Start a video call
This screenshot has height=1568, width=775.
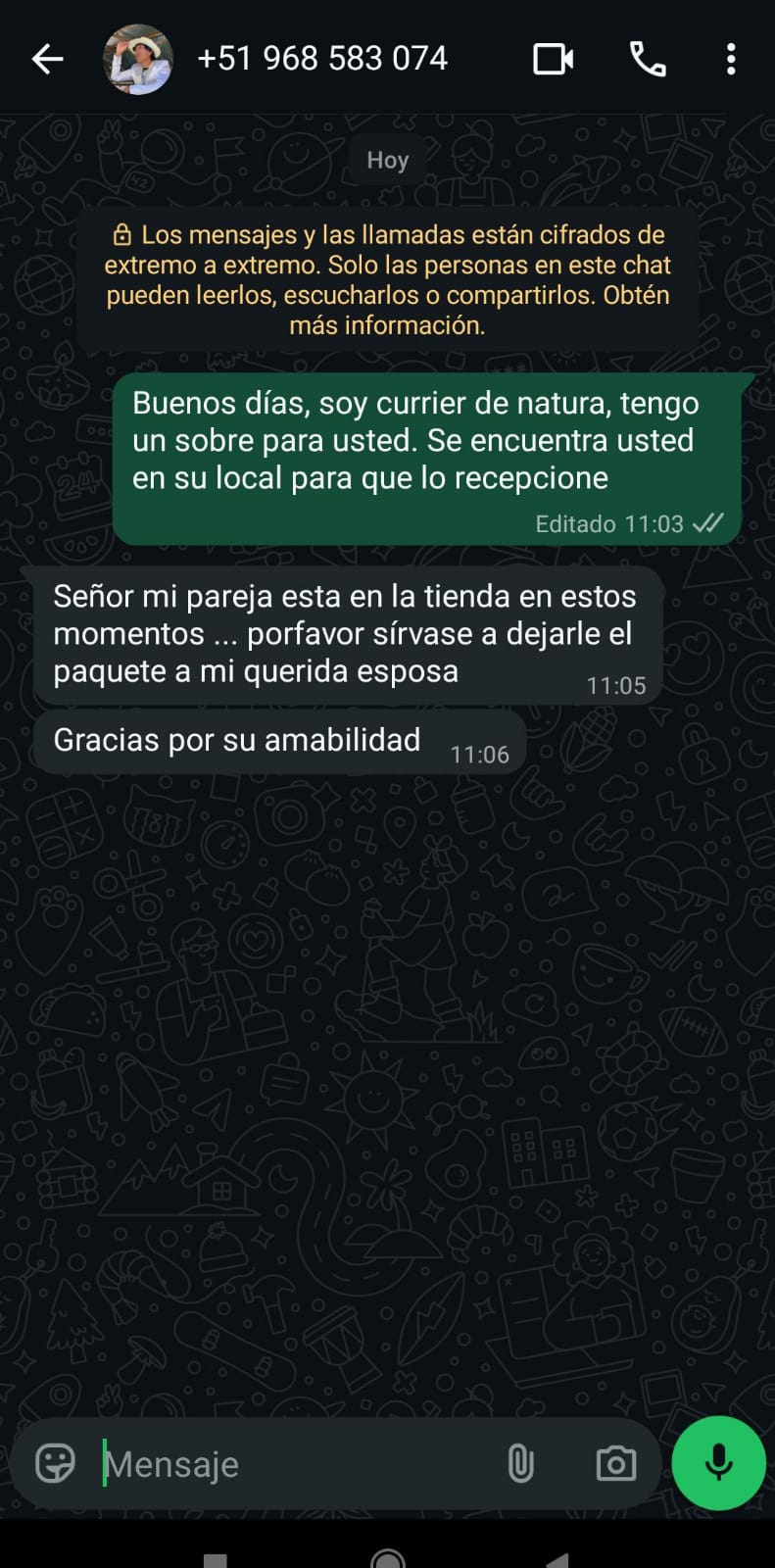click(x=553, y=59)
